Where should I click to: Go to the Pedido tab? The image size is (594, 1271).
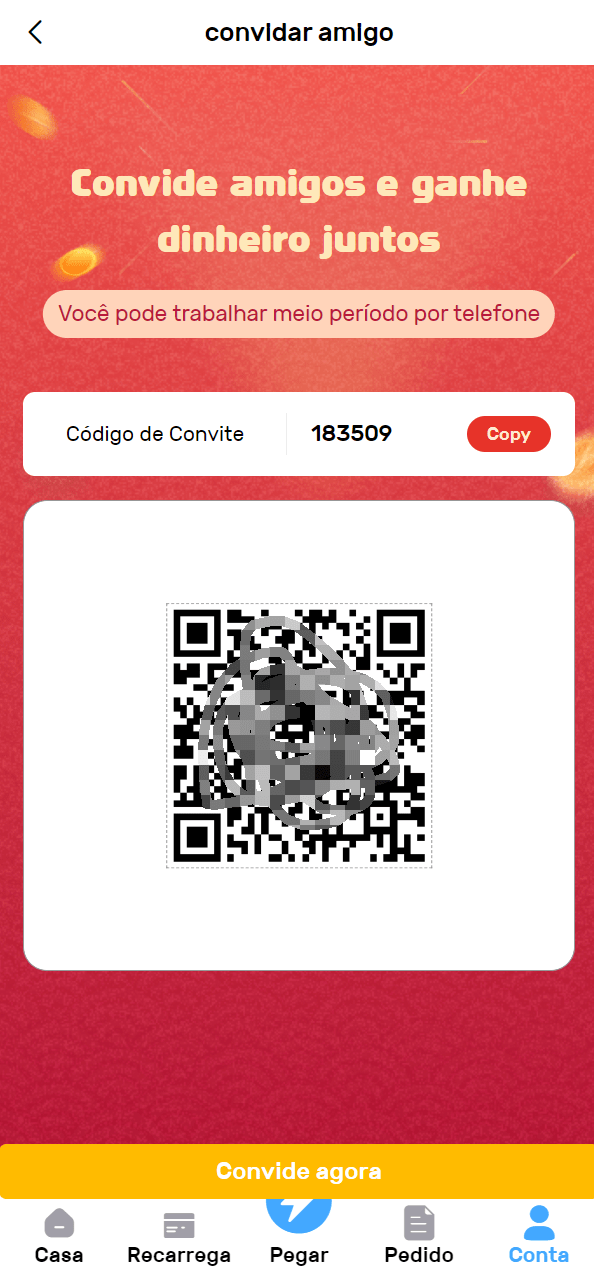418,1236
